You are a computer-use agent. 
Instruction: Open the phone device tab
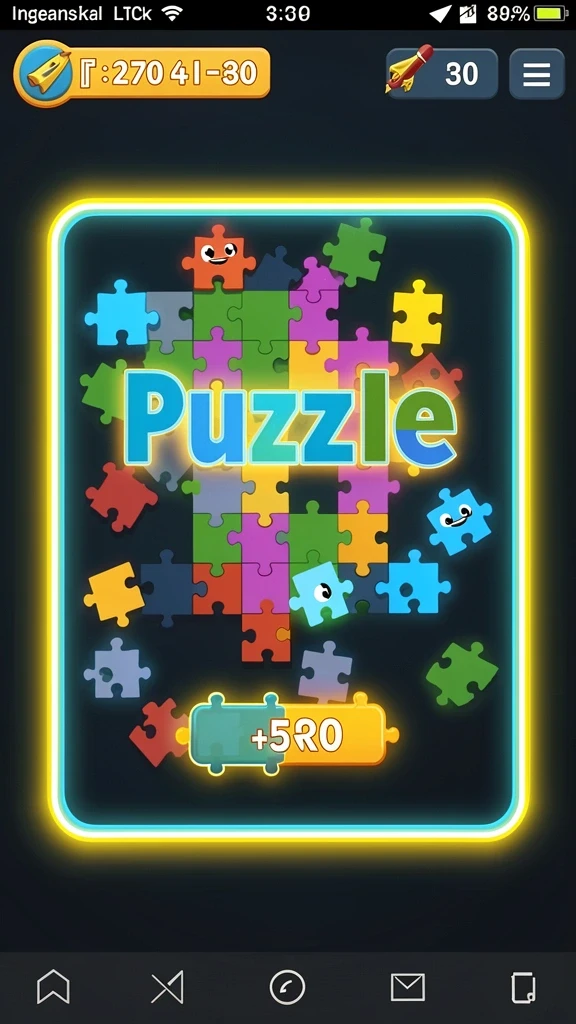click(524, 987)
